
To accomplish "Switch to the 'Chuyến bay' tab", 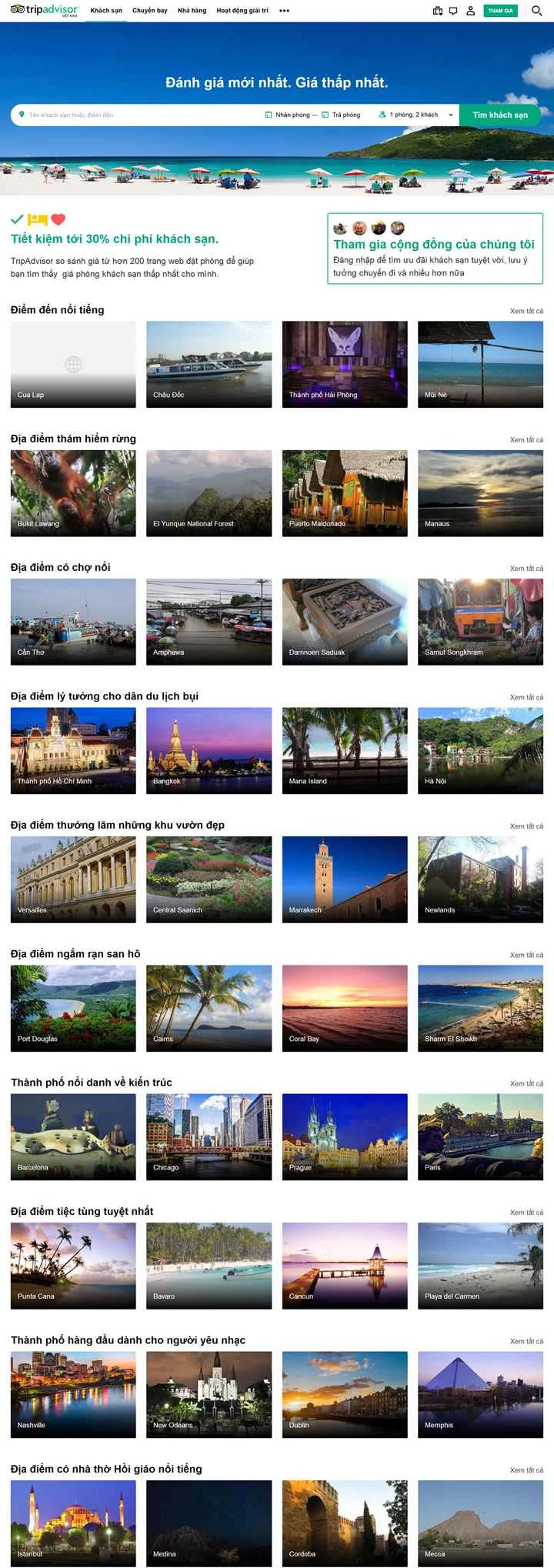I will [149, 11].
